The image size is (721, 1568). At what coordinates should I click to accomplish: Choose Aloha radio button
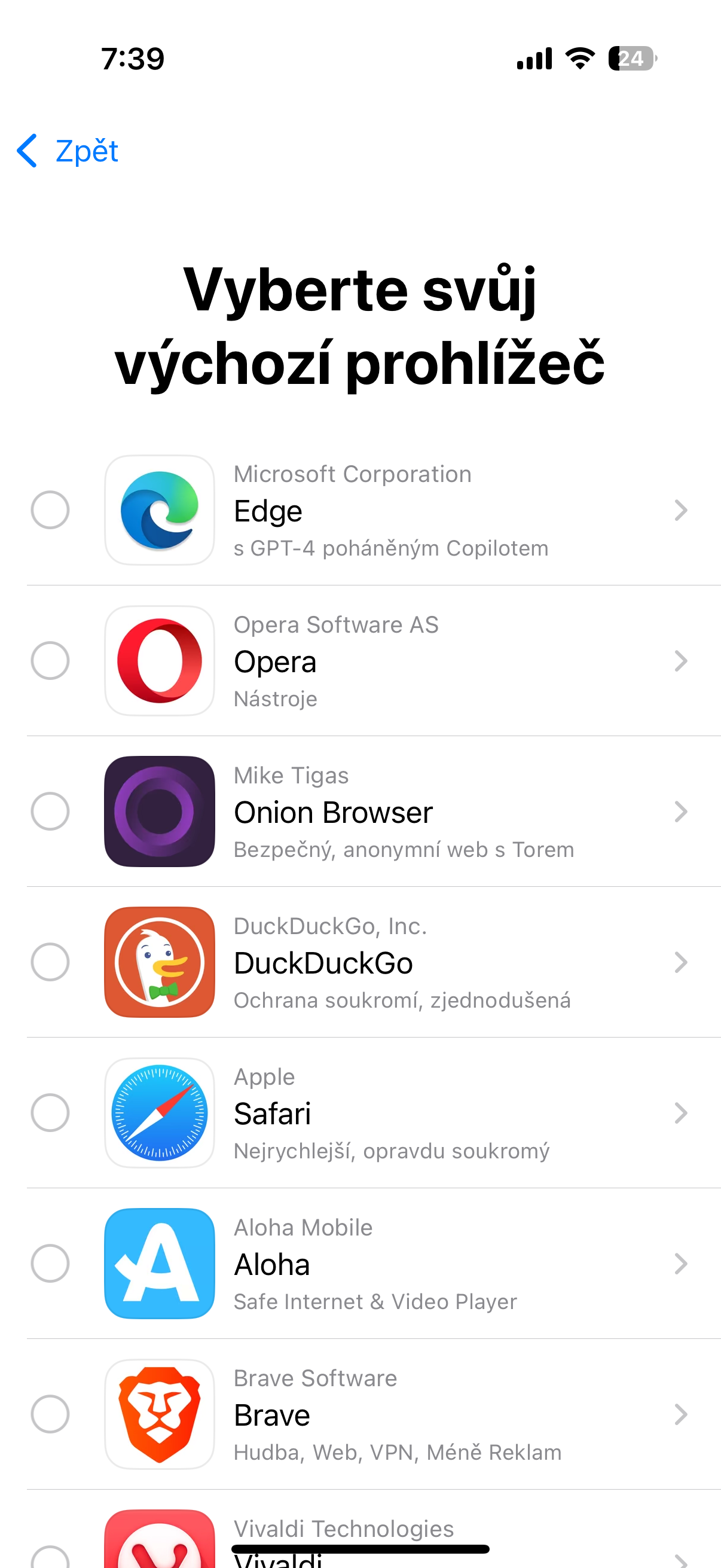coord(50,1263)
